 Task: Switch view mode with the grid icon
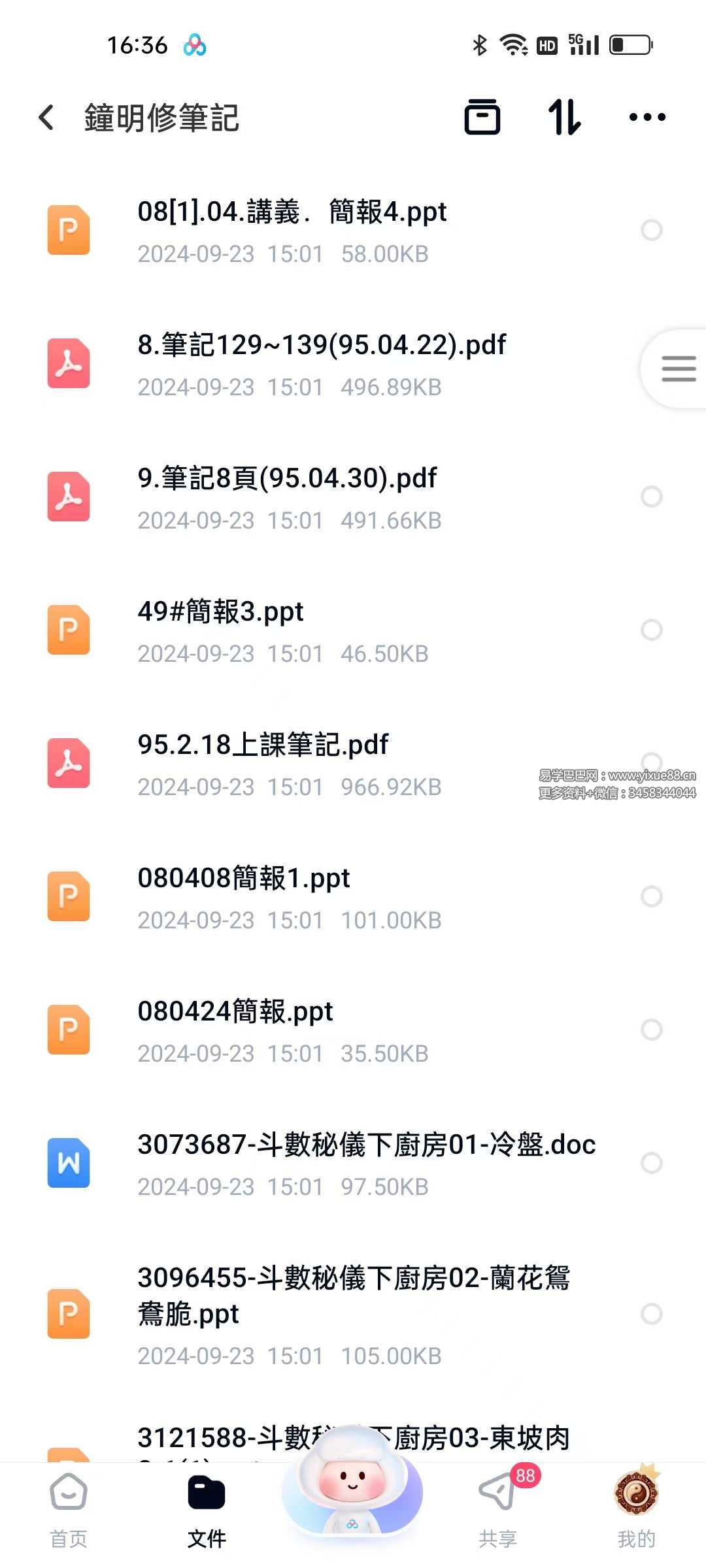[x=482, y=116]
